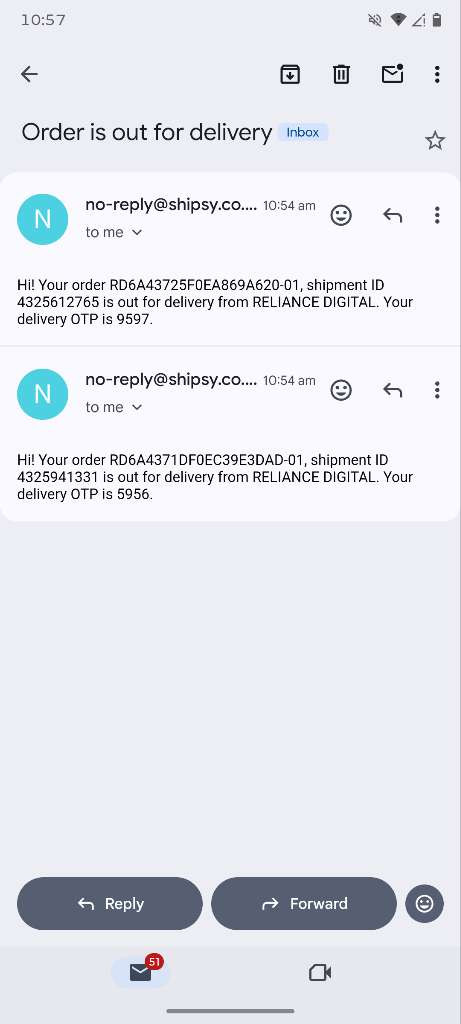Add emoji reaction to the OTP 9597 message

click(x=341, y=215)
